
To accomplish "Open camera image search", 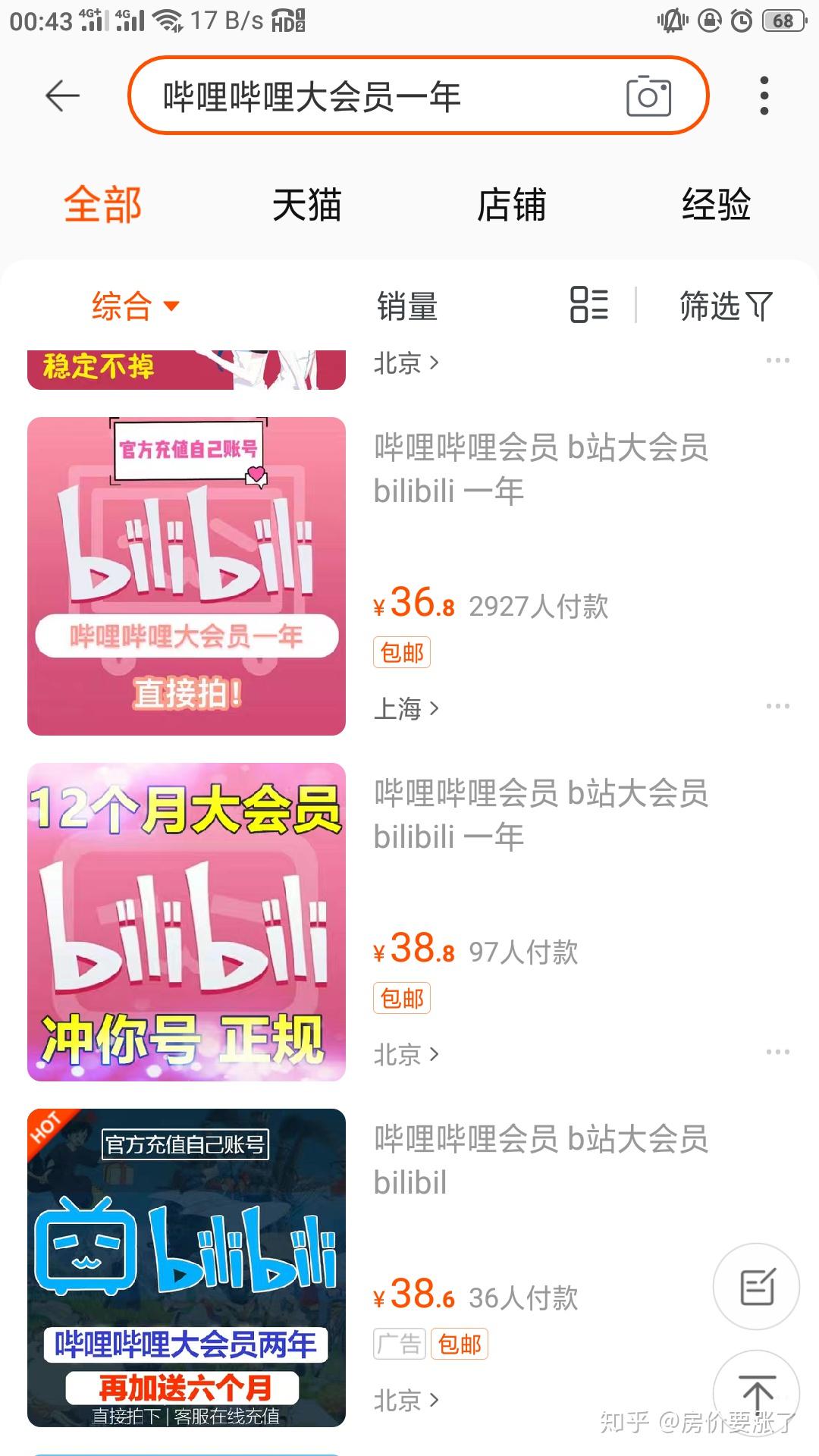I will (x=648, y=96).
